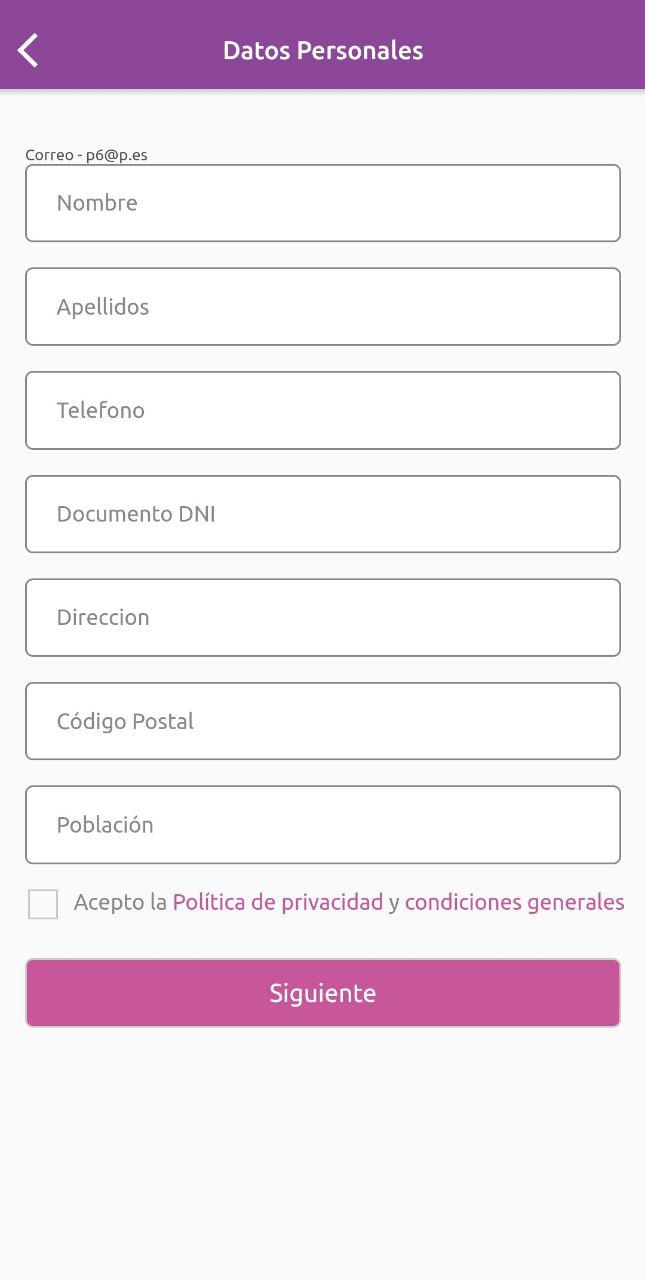Tap the Apellidos field
645x1280 pixels.
[x=323, y=307]
